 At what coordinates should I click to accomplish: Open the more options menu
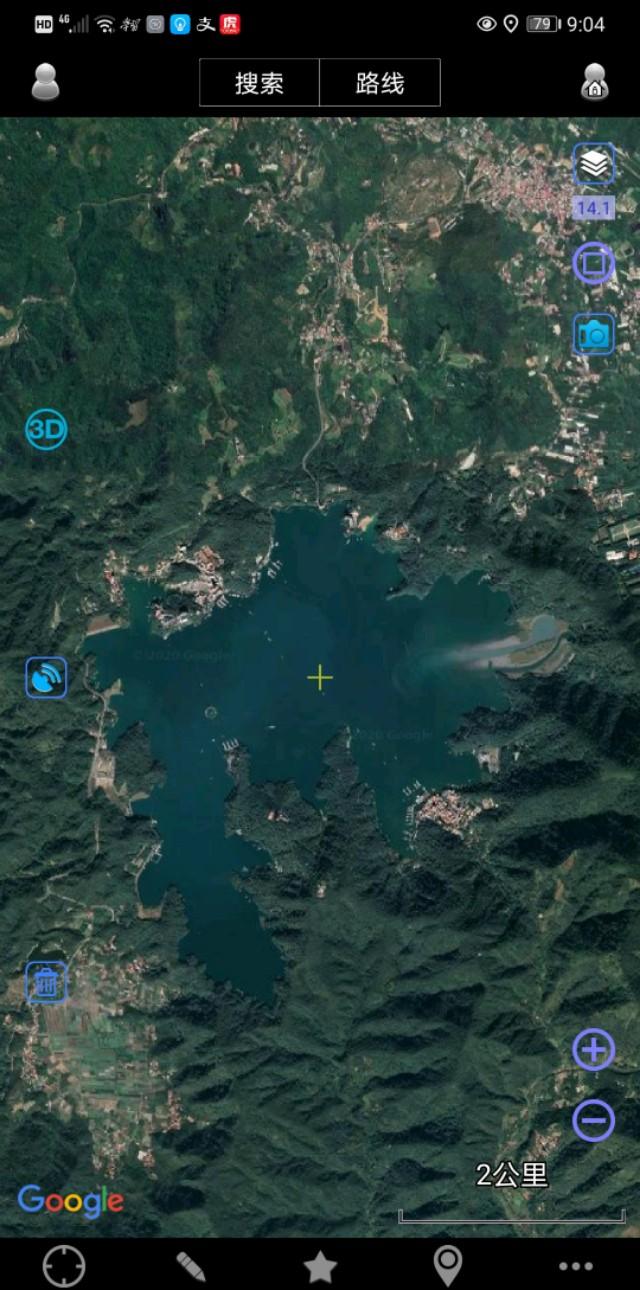(576, 1267)
